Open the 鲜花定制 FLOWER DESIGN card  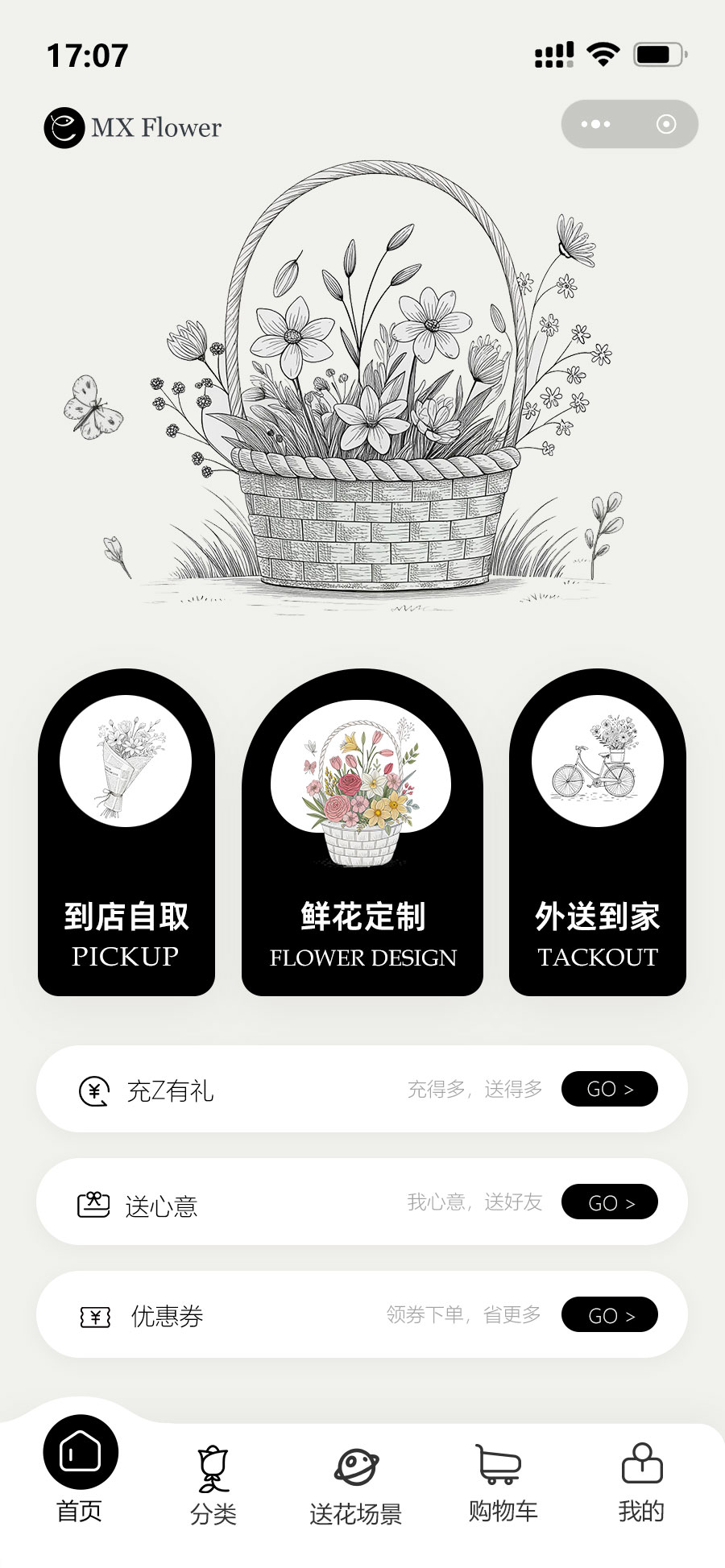point(362,832)
